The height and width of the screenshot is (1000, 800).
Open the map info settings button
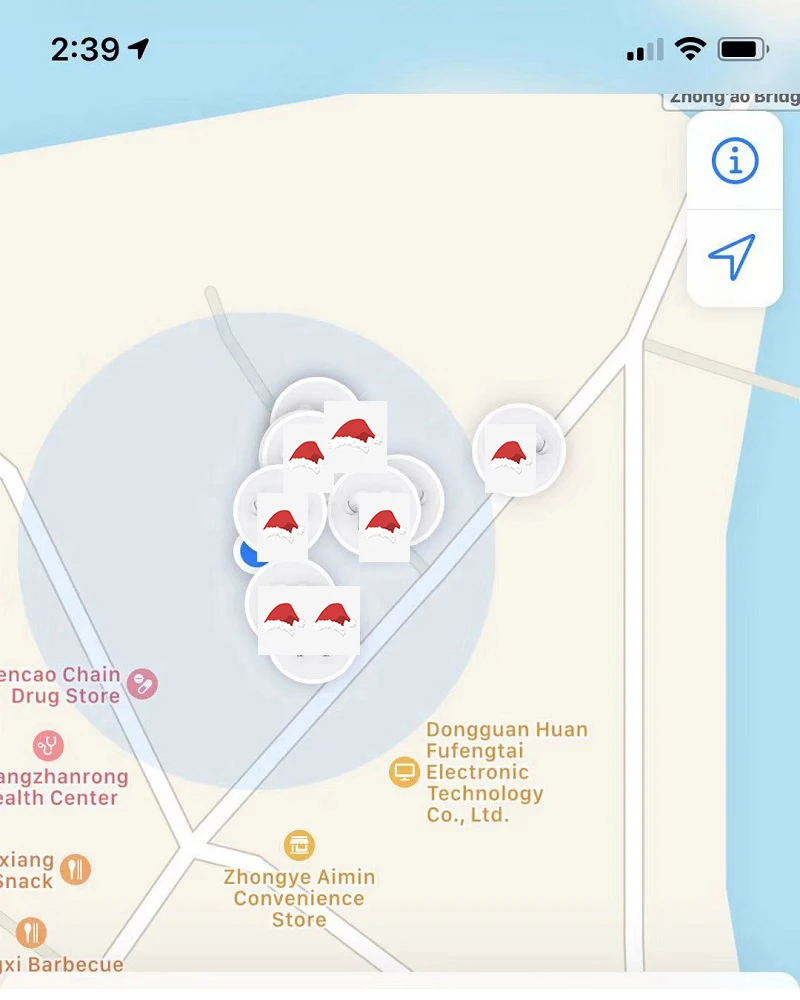[735, 161]
